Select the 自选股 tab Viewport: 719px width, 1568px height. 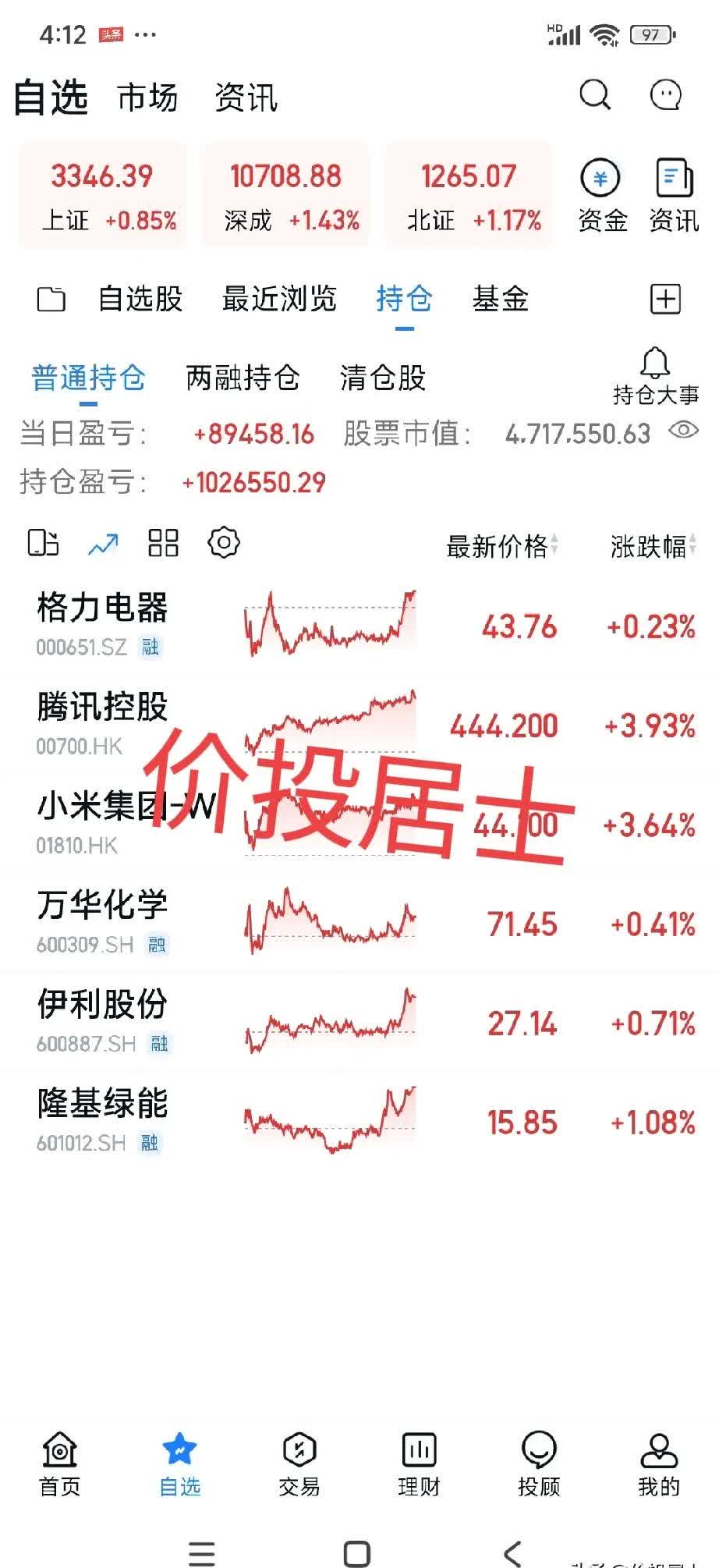pos(140,299)
